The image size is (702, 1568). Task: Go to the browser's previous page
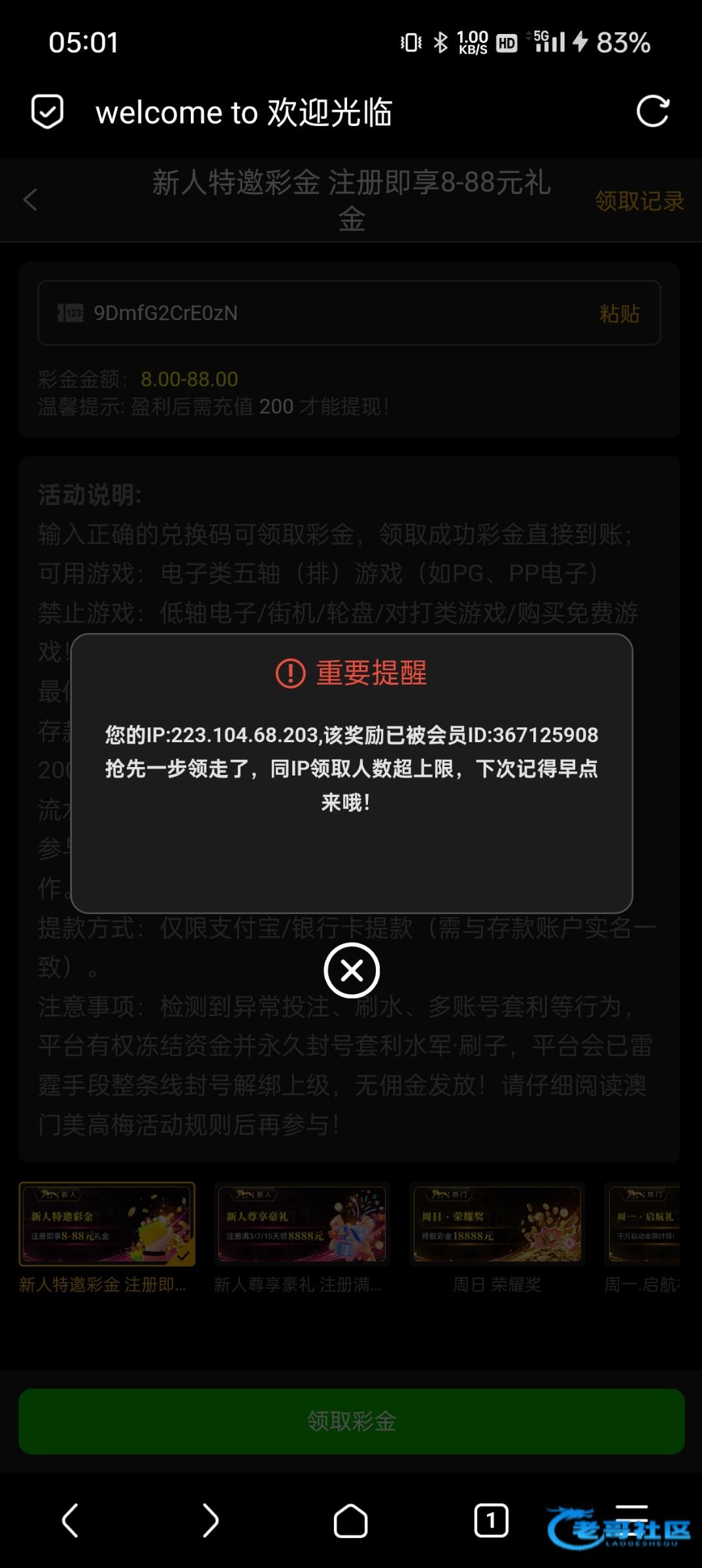(70, 1520)
